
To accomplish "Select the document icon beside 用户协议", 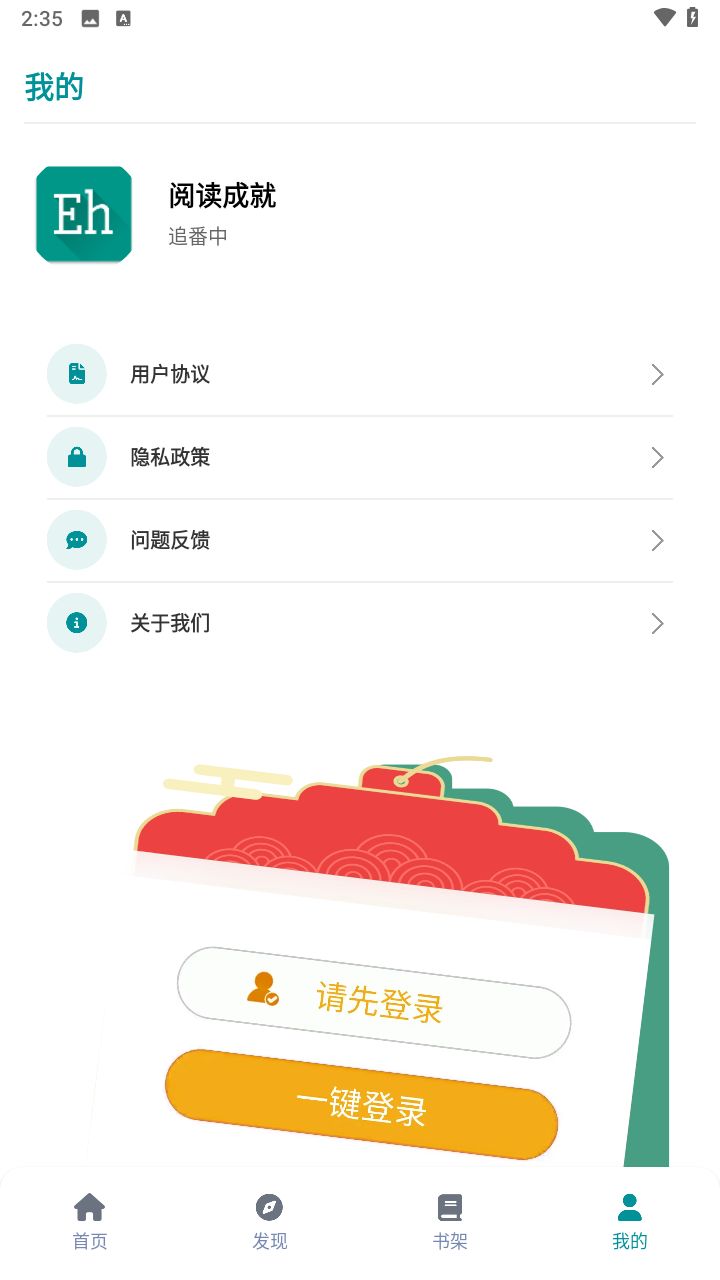I will click(x=77, y=374).
